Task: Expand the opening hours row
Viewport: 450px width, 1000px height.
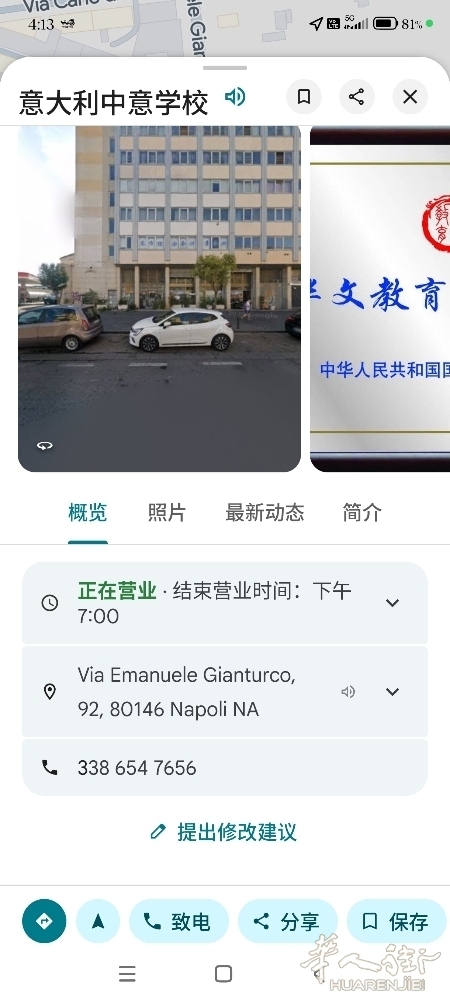Action: [225, 603]
